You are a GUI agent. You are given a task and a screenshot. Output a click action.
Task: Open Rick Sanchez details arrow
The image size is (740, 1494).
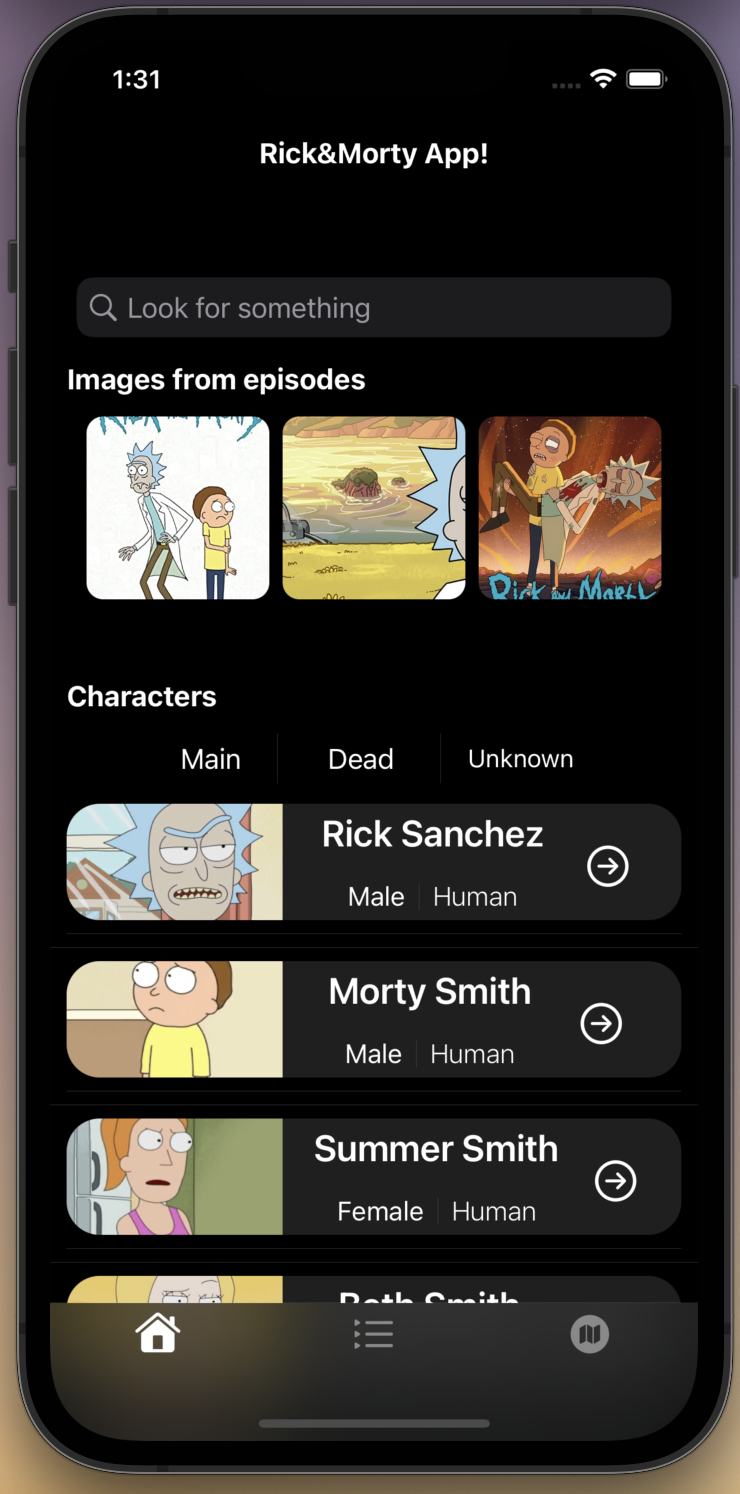coord(608,866)
